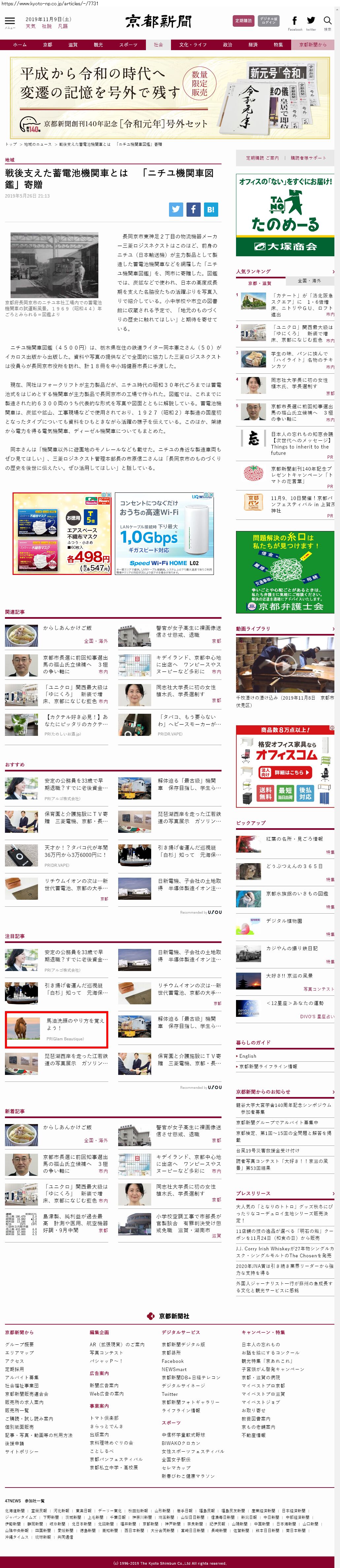Viewport: 340px width, 1568px height.
Task: Open Kyoto Shimbun Facebook page from header
Action: tap(294, 22)
